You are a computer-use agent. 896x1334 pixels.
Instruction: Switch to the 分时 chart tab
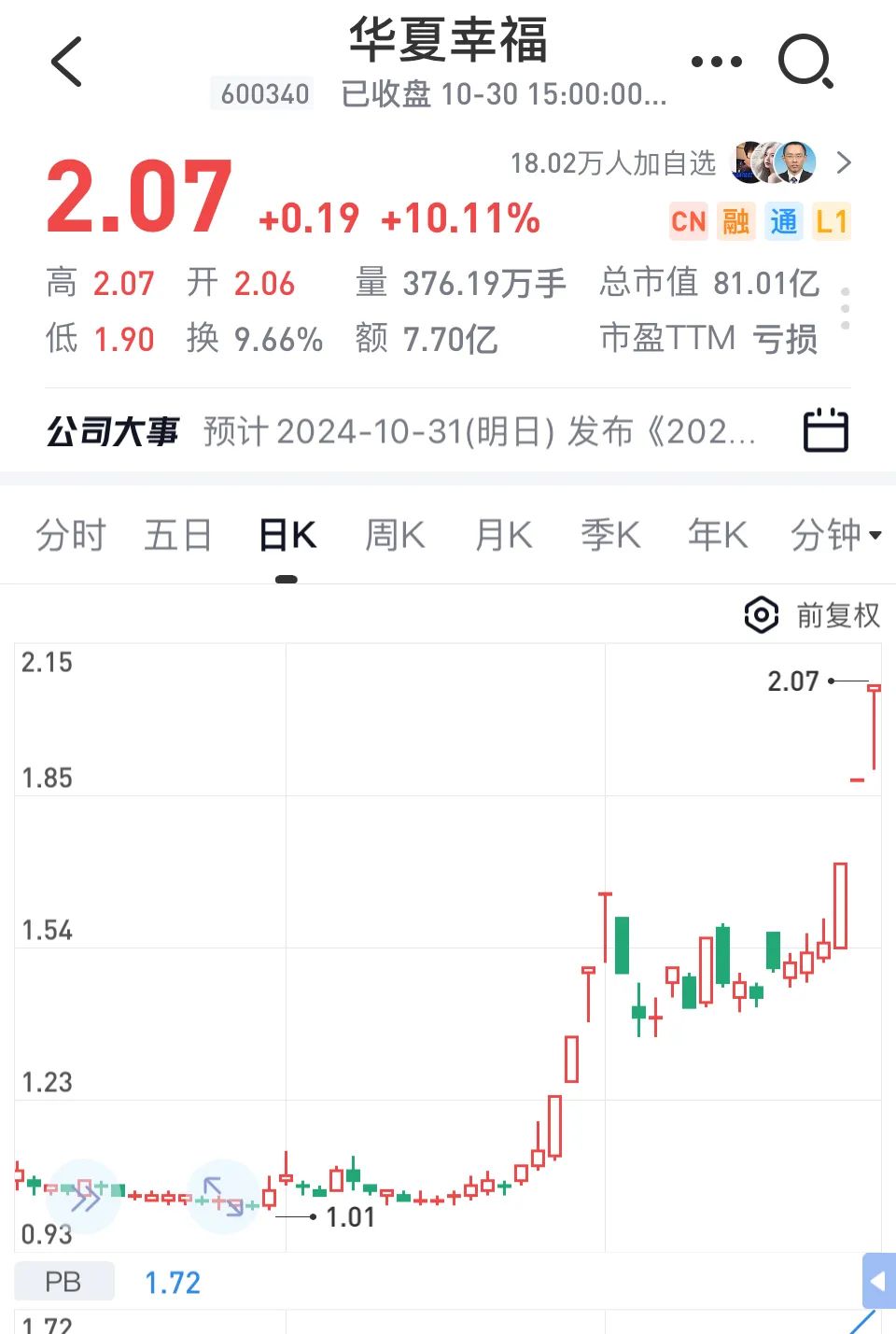71,536
